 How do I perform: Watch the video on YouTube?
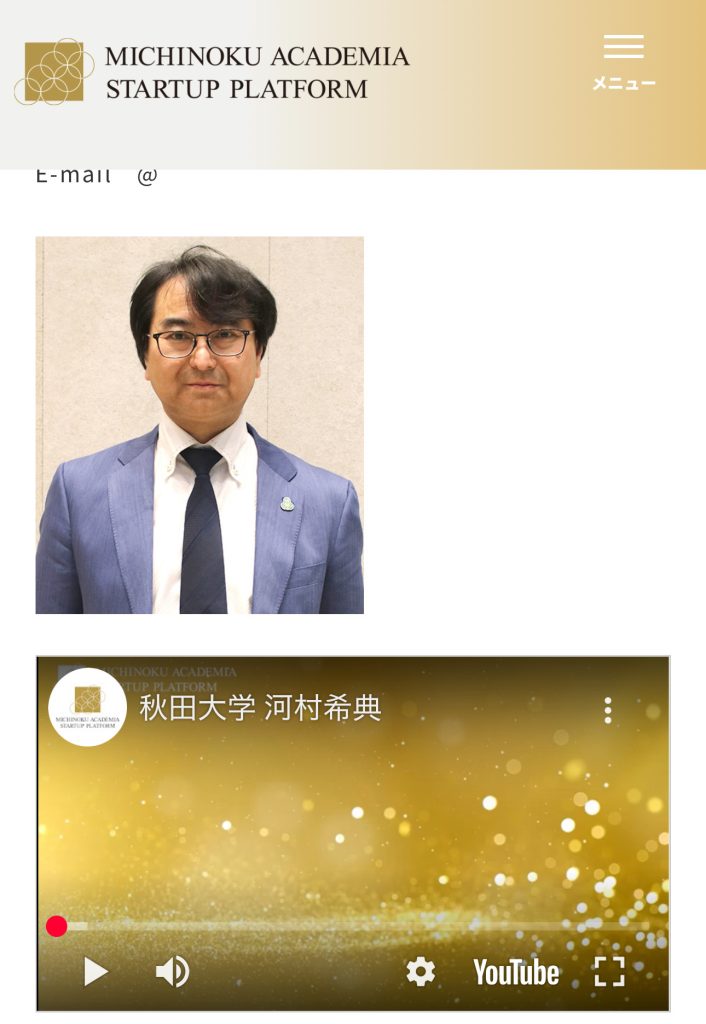pos(516,972)
